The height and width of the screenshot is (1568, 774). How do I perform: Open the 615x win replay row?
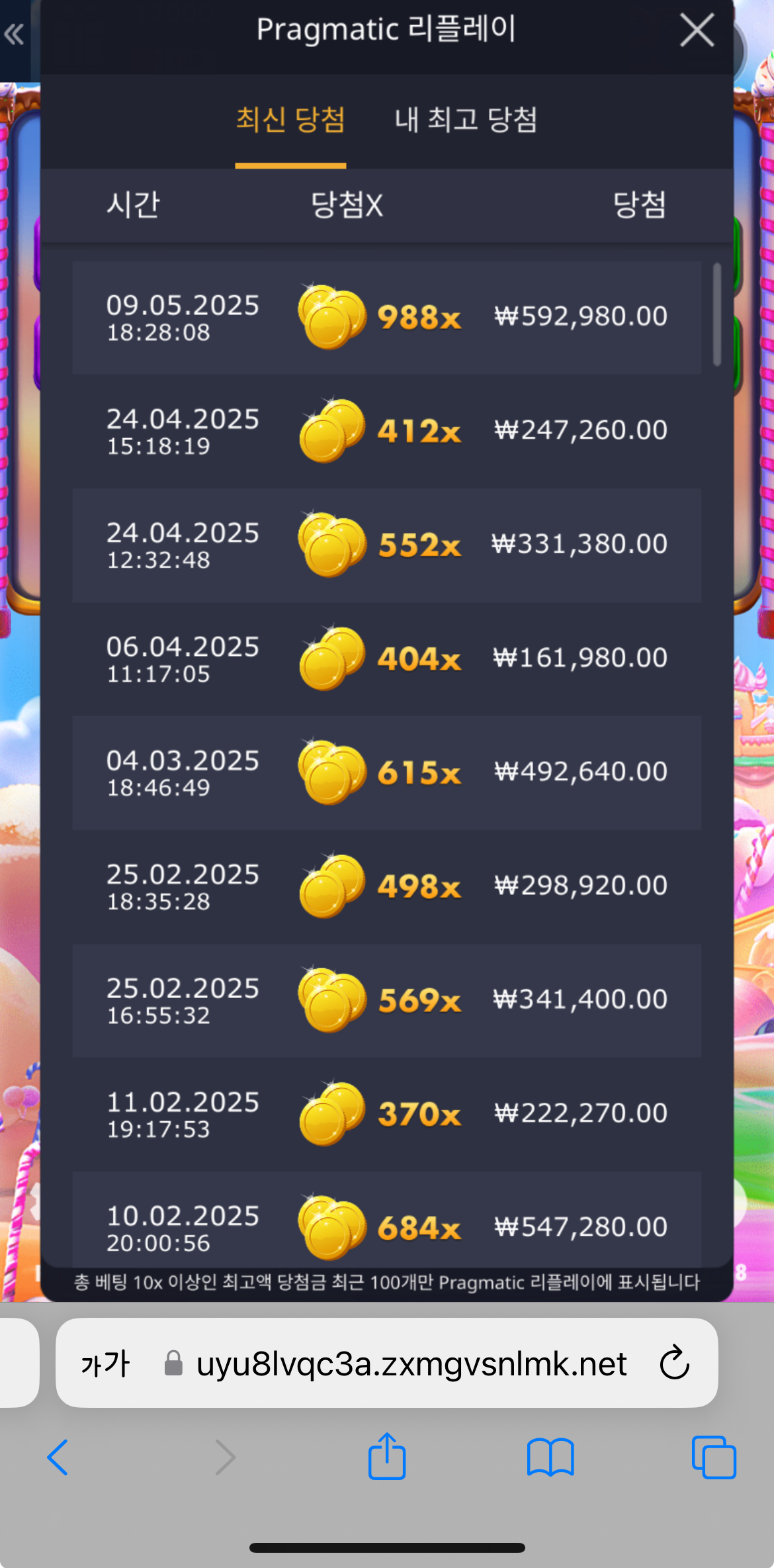(x=386, y=772)
